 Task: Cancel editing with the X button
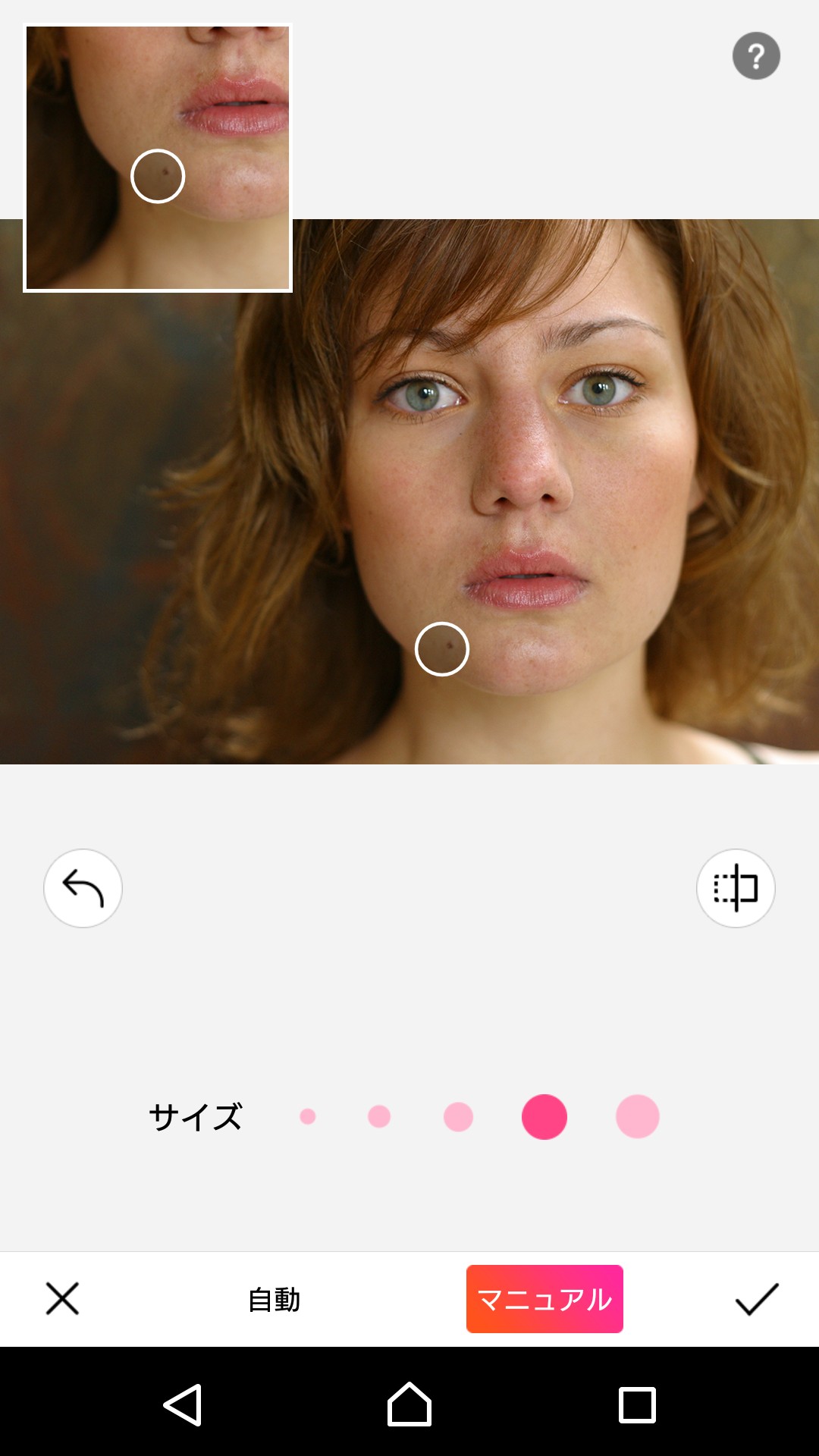(62, 1299)
